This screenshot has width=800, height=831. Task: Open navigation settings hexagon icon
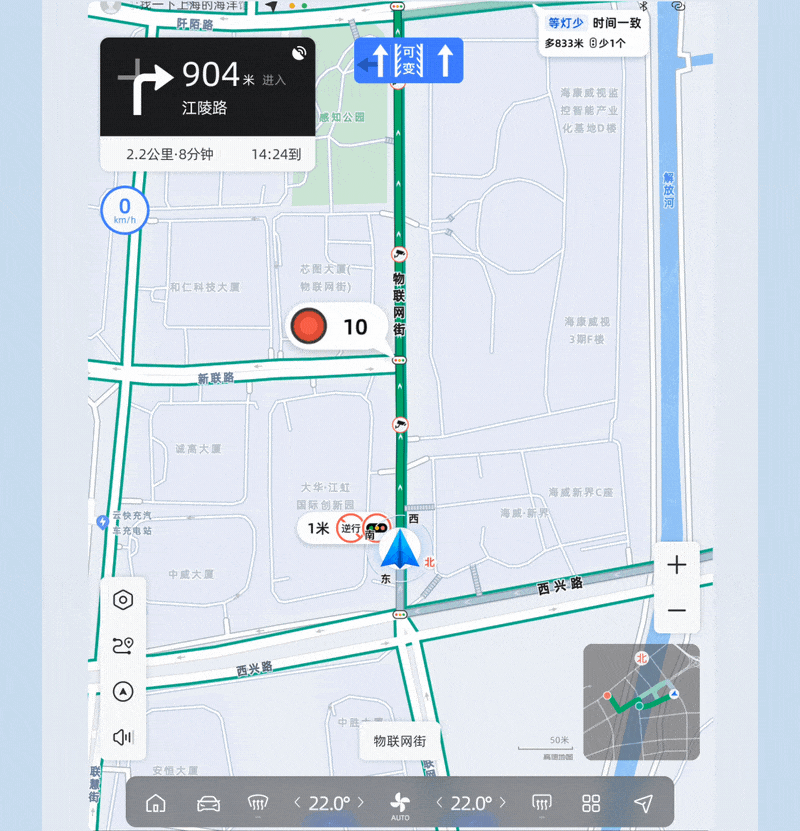pyautogui.click(x=123, y=600)
